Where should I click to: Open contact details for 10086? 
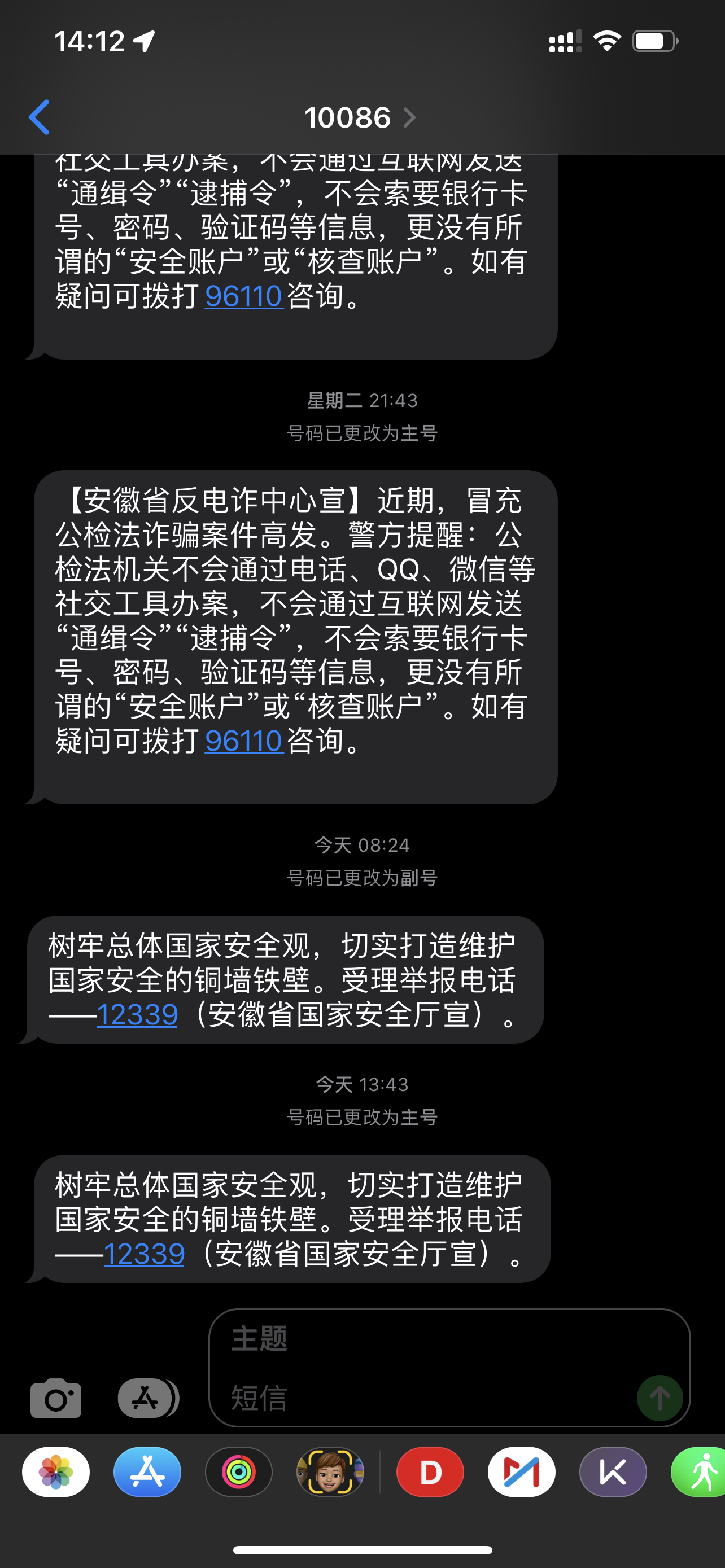359,117
